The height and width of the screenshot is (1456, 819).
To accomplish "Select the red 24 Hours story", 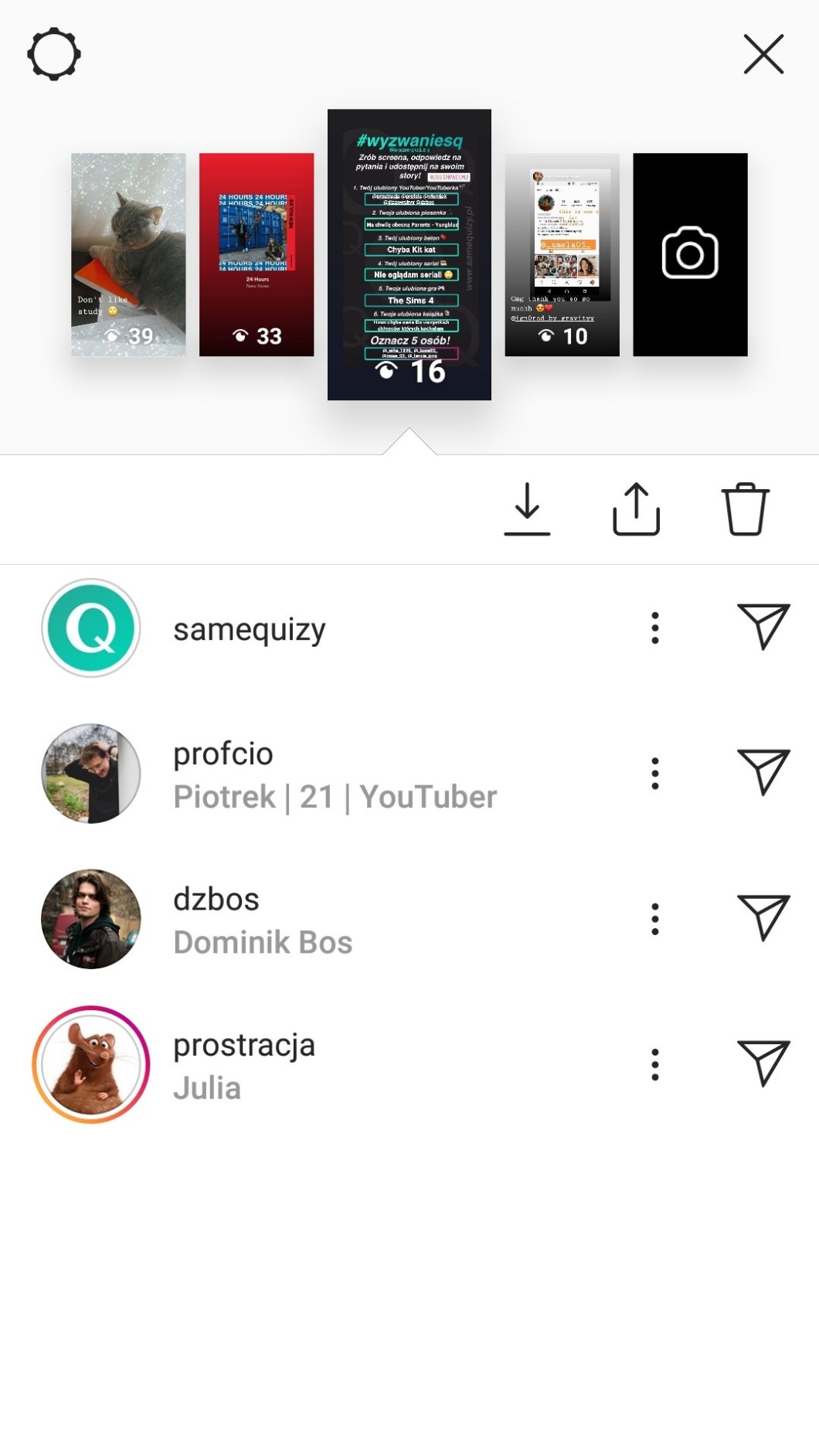I will click(257, 254).
